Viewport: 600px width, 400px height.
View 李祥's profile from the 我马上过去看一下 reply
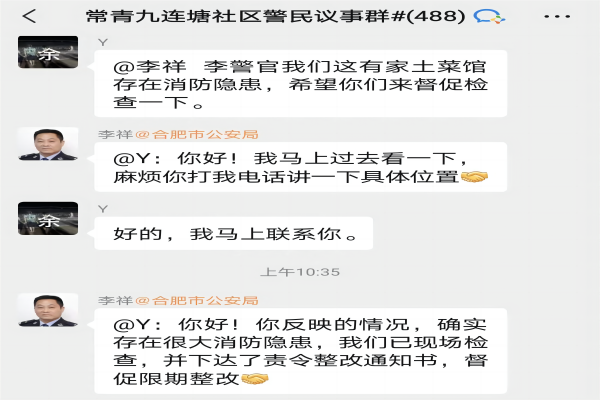(48, 143)
